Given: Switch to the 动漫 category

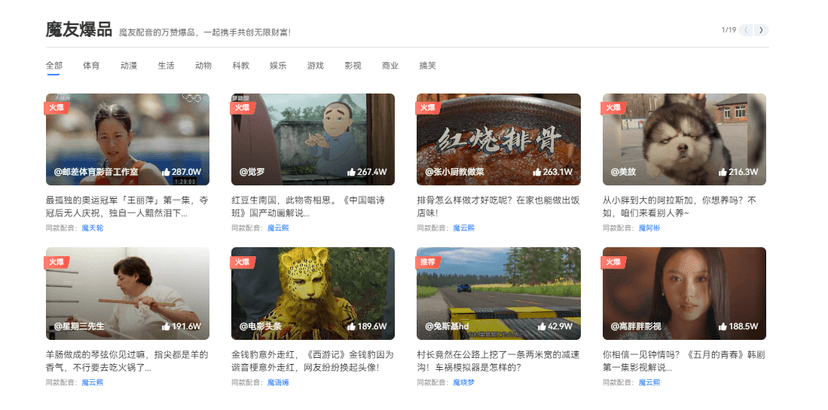Looking at the screenshot, I should tap(128, 66).
